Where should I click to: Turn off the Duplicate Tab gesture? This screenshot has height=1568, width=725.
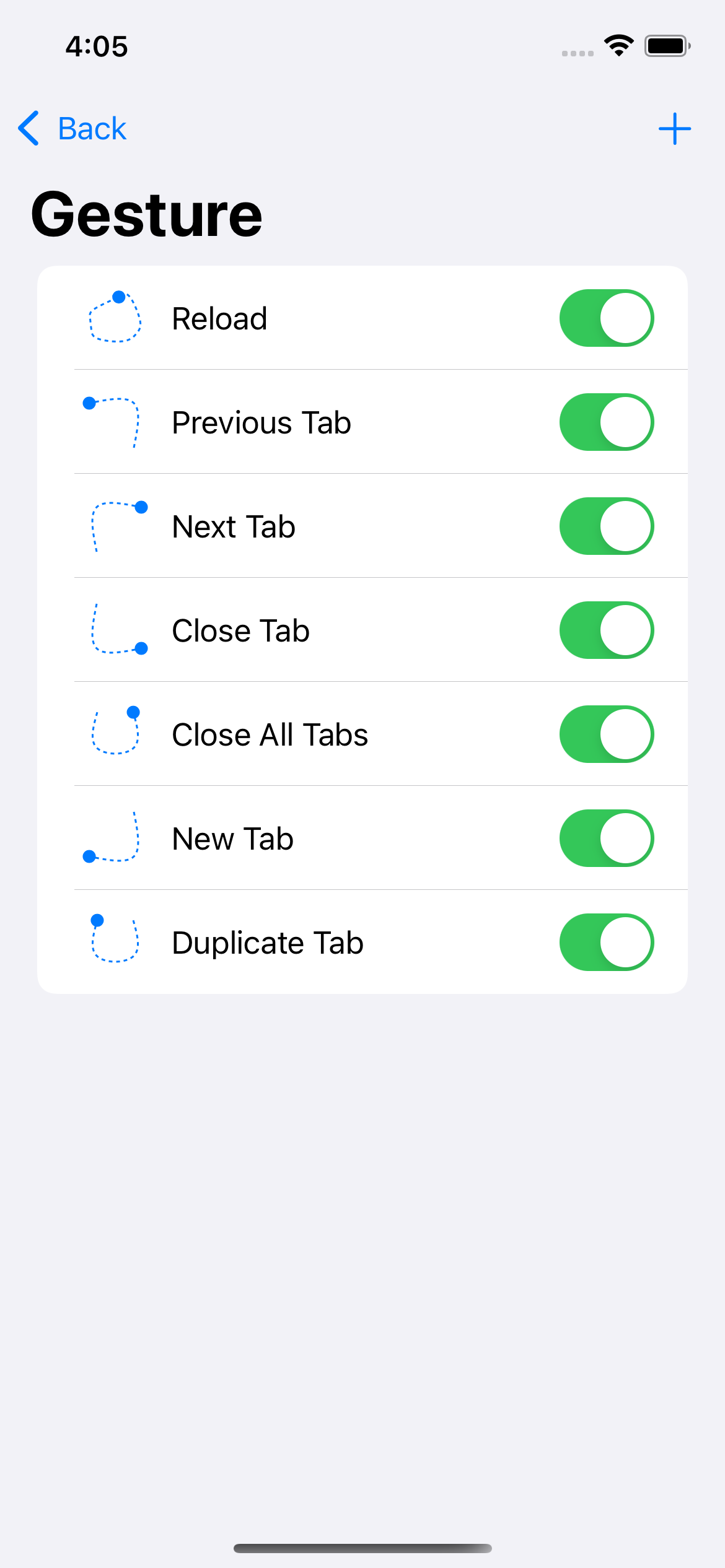(x=606, y=943)
